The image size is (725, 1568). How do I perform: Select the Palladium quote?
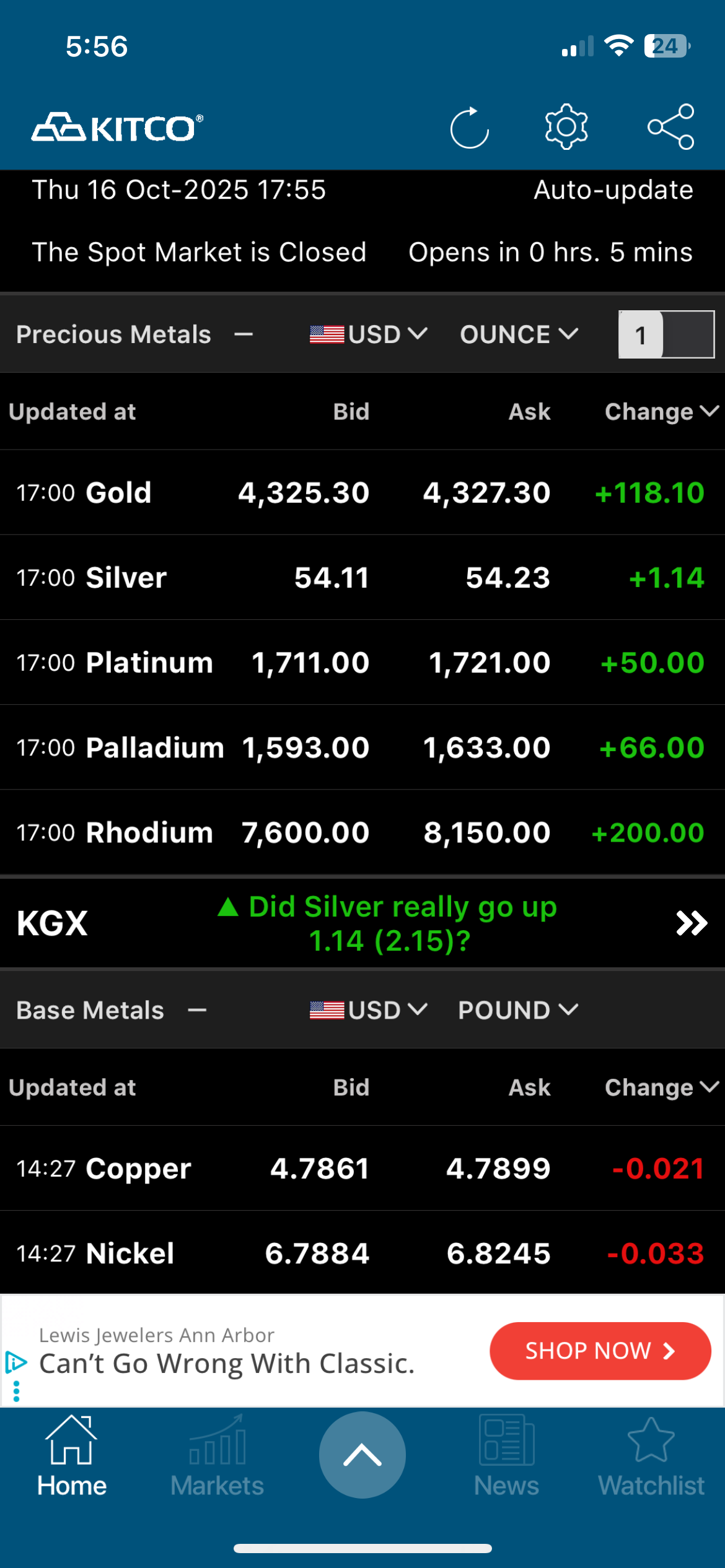click(362, 747)
